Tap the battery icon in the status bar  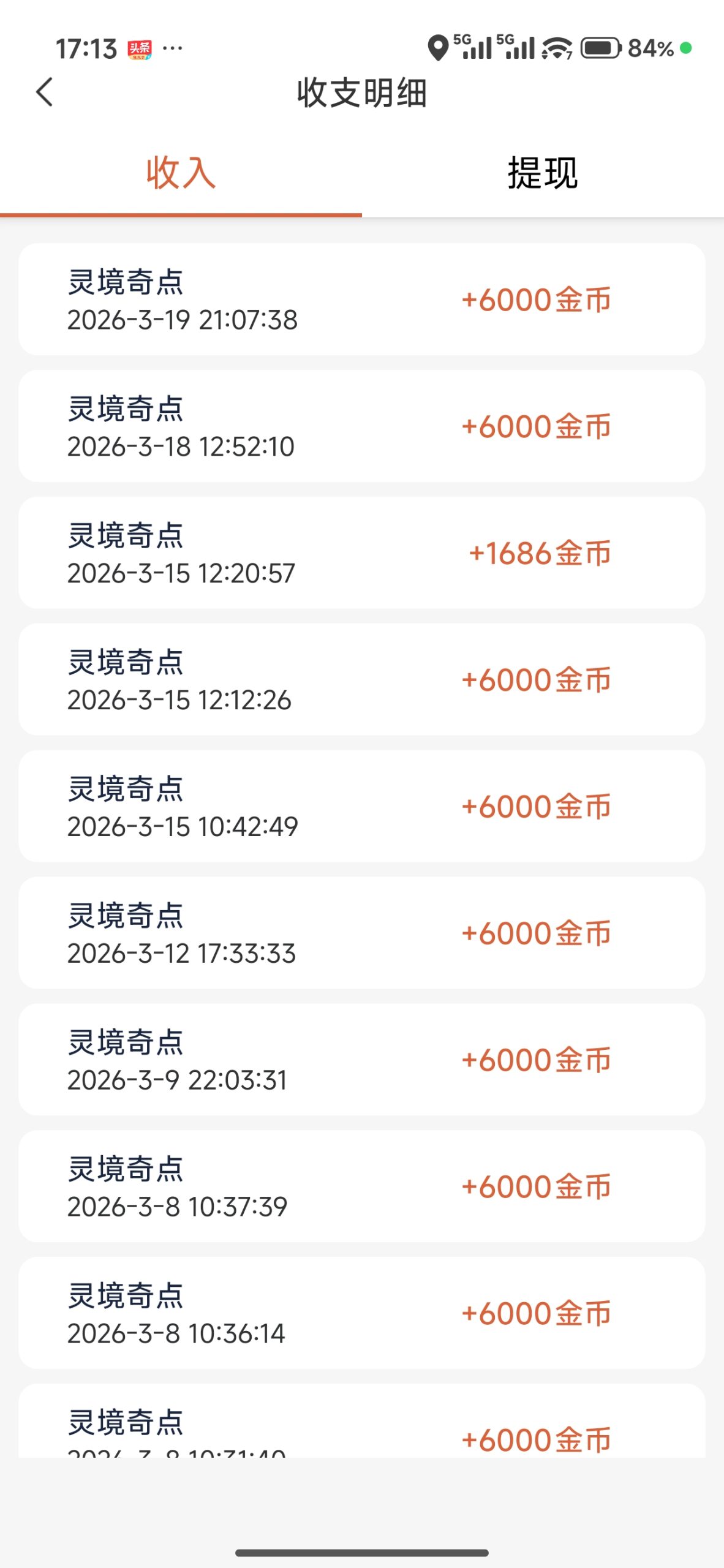601,48
